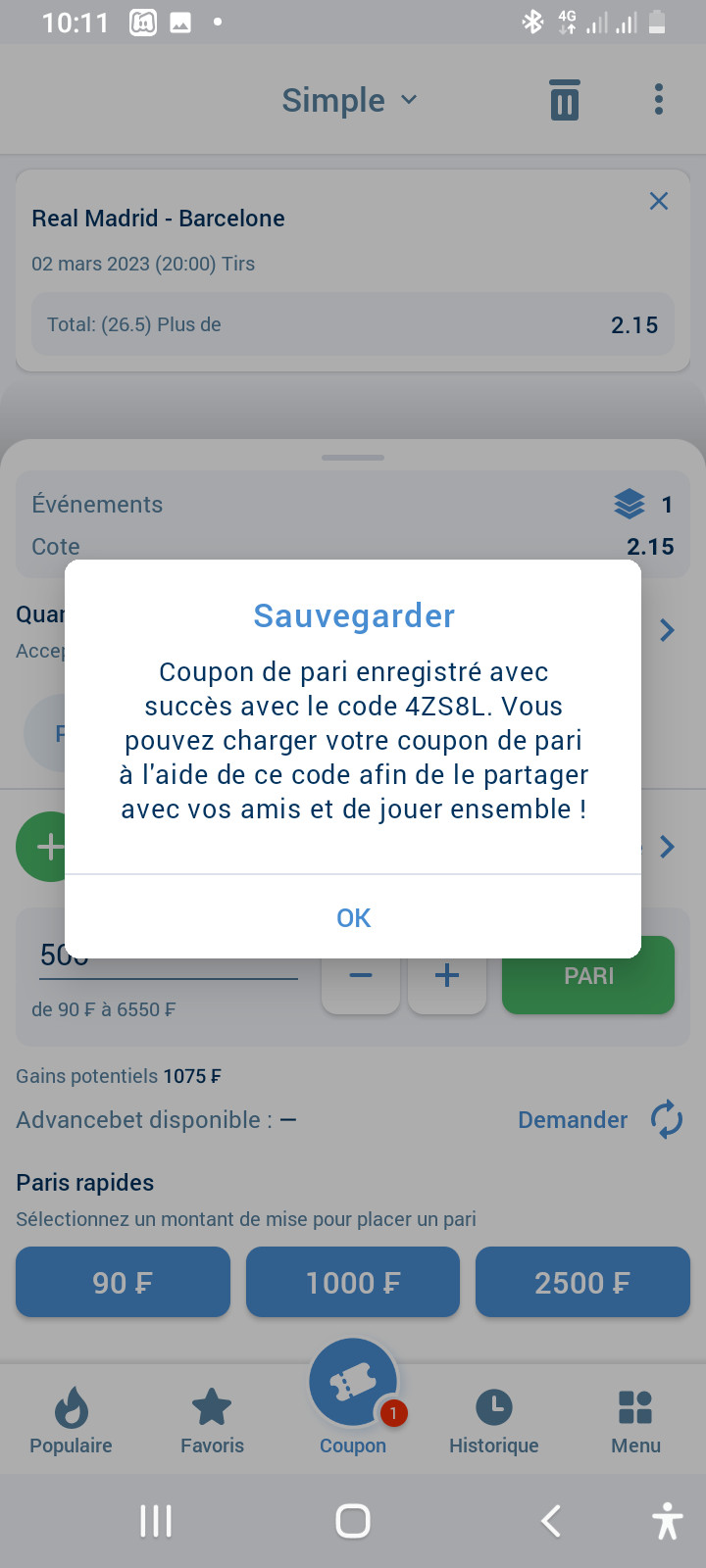Screen dimensions: 706x1568
Task: Tap Demander to request an Advancebet
Action: (x=573, y=1119)
